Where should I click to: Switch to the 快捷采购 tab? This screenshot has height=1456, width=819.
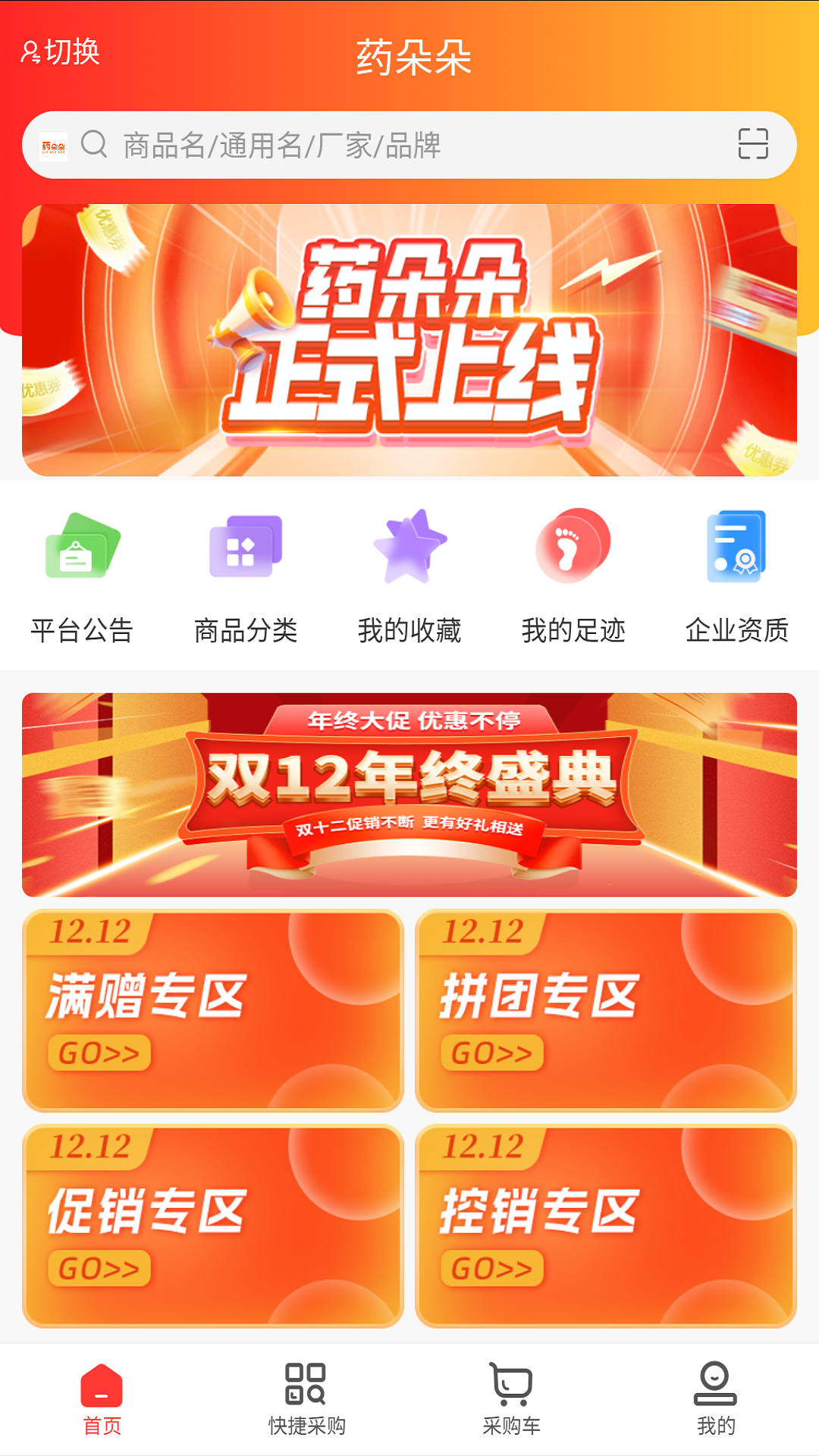pos(306,1400)
